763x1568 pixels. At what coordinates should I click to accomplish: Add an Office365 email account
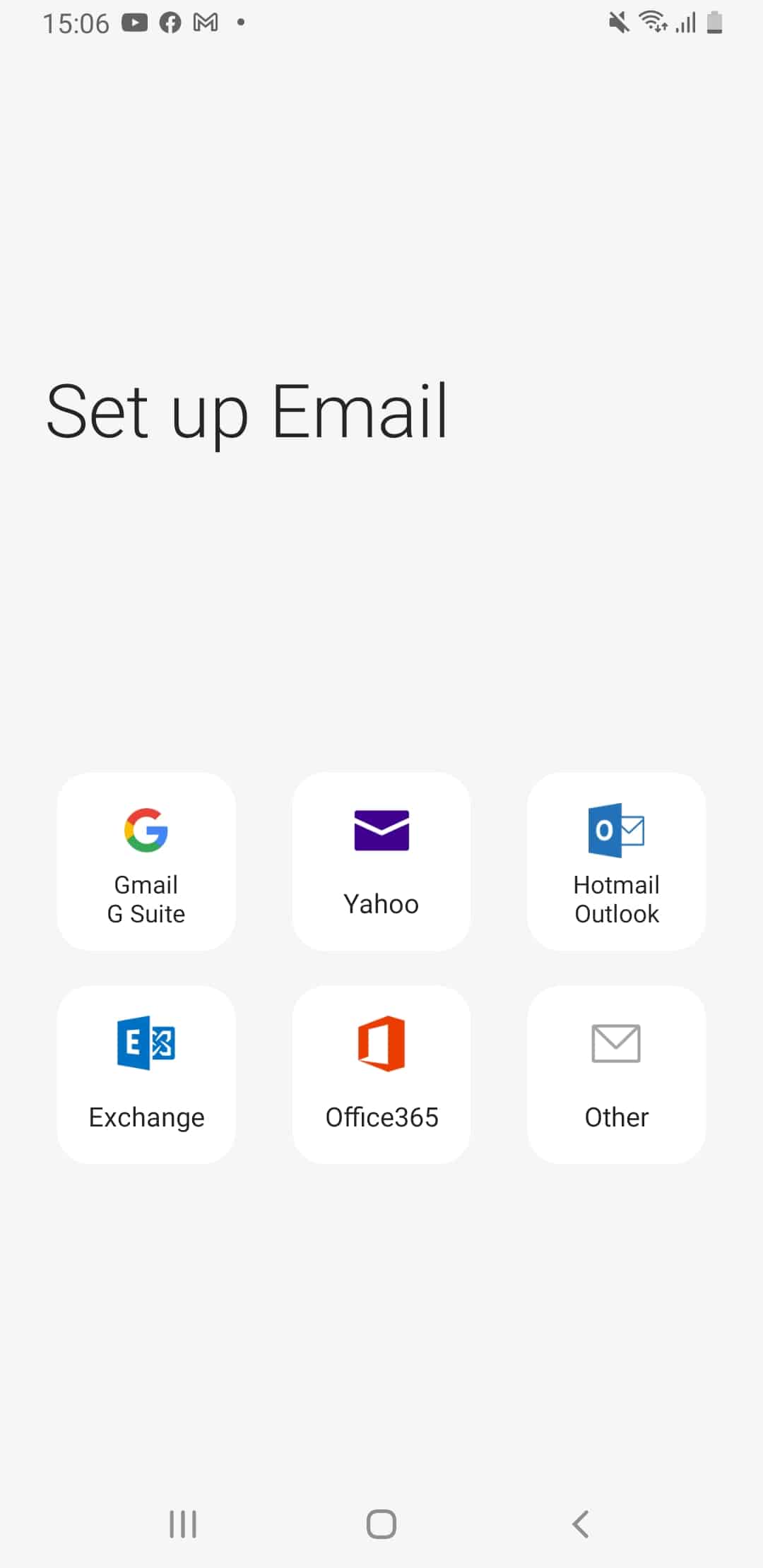(x=381, y=1074)
